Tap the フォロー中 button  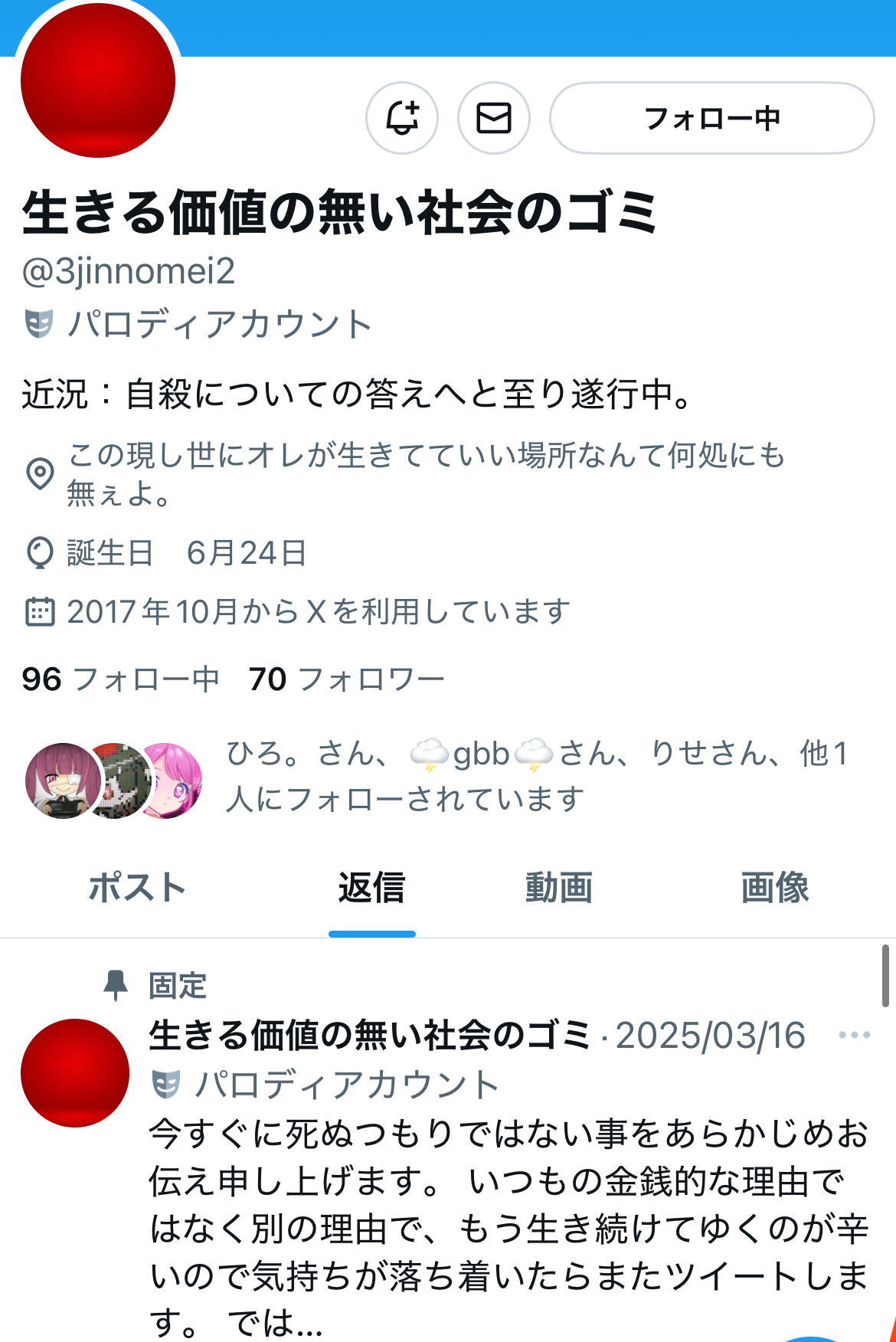coord(711,119)
